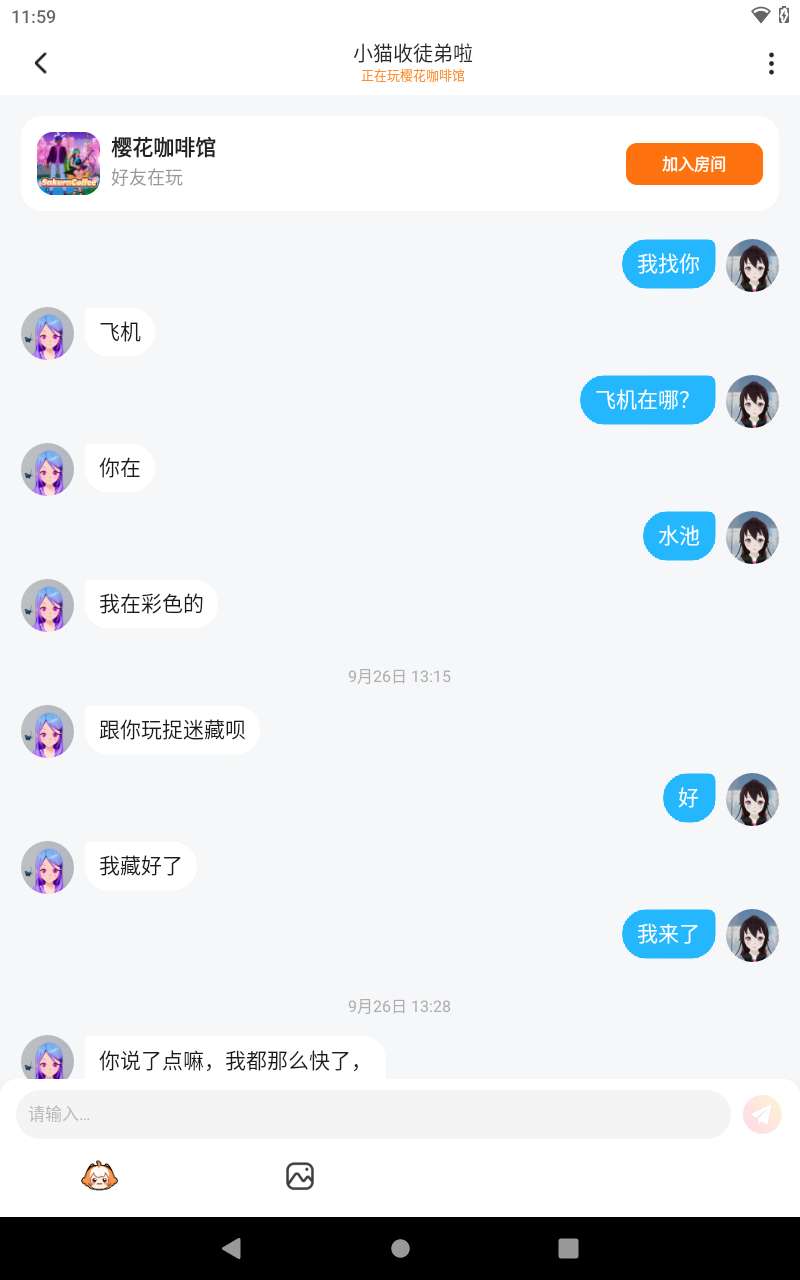Send the message with the paper-plane icon

click(762, 1114)
